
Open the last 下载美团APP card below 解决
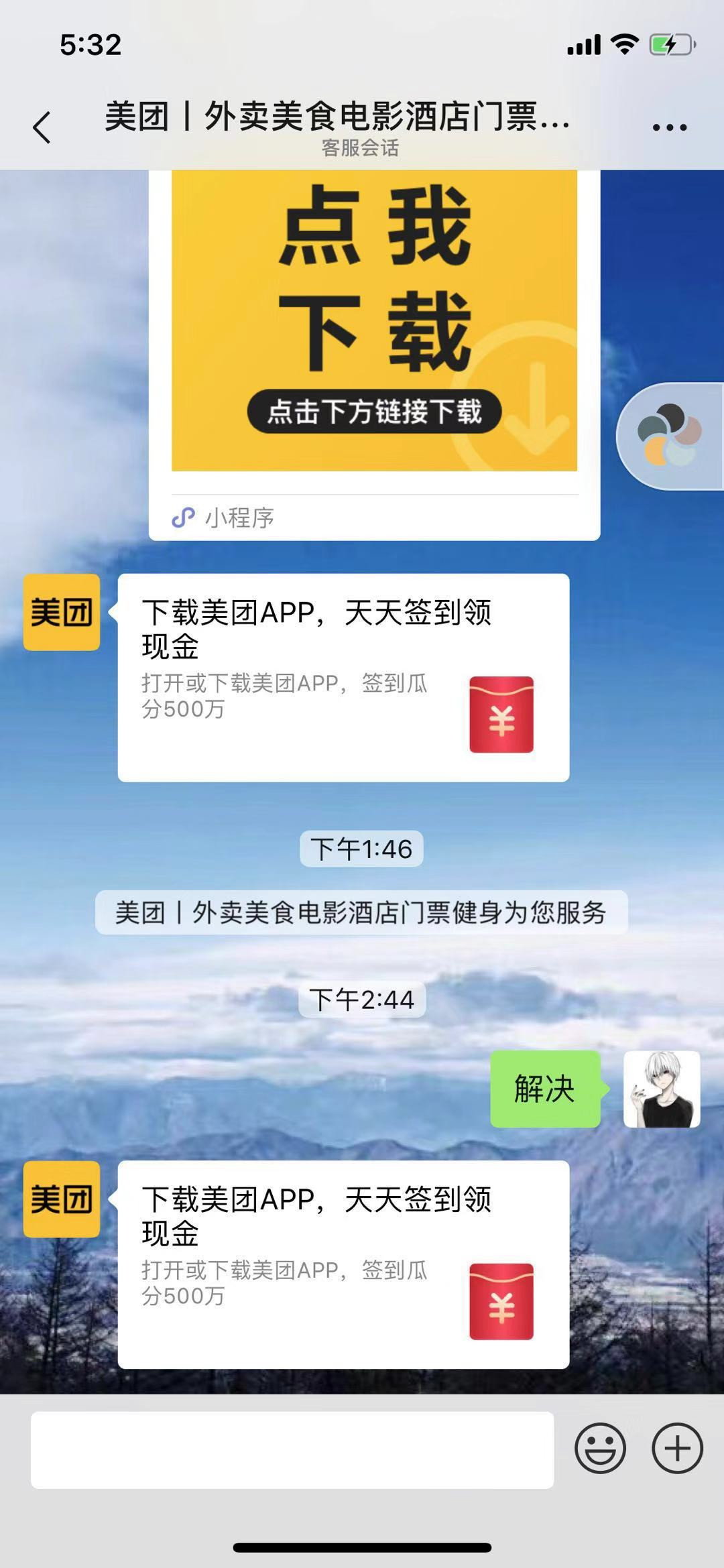pos(343,1264)
